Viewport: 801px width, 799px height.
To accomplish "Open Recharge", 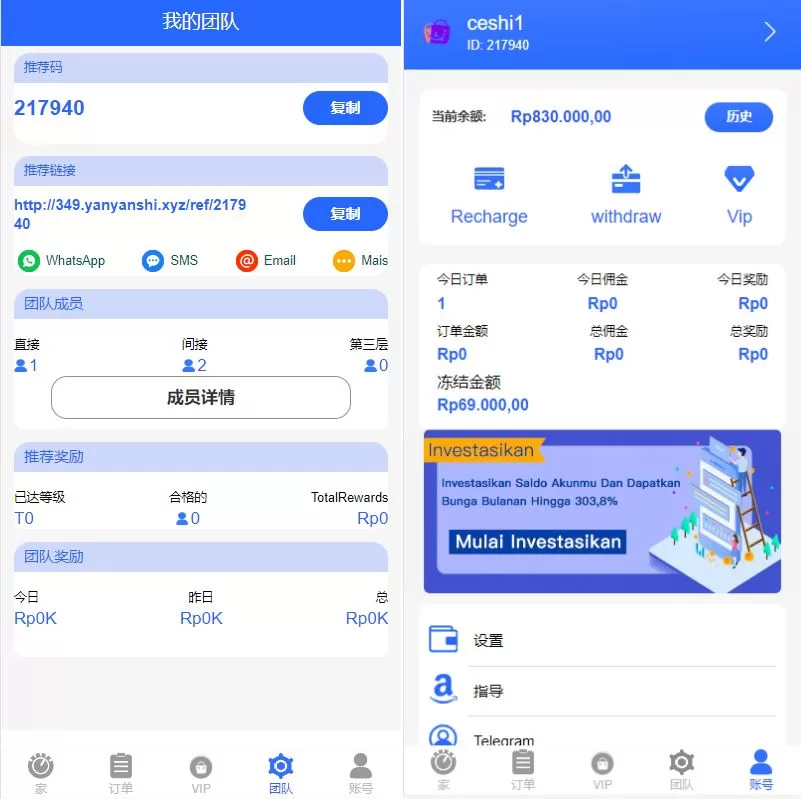I will point(489,196).
